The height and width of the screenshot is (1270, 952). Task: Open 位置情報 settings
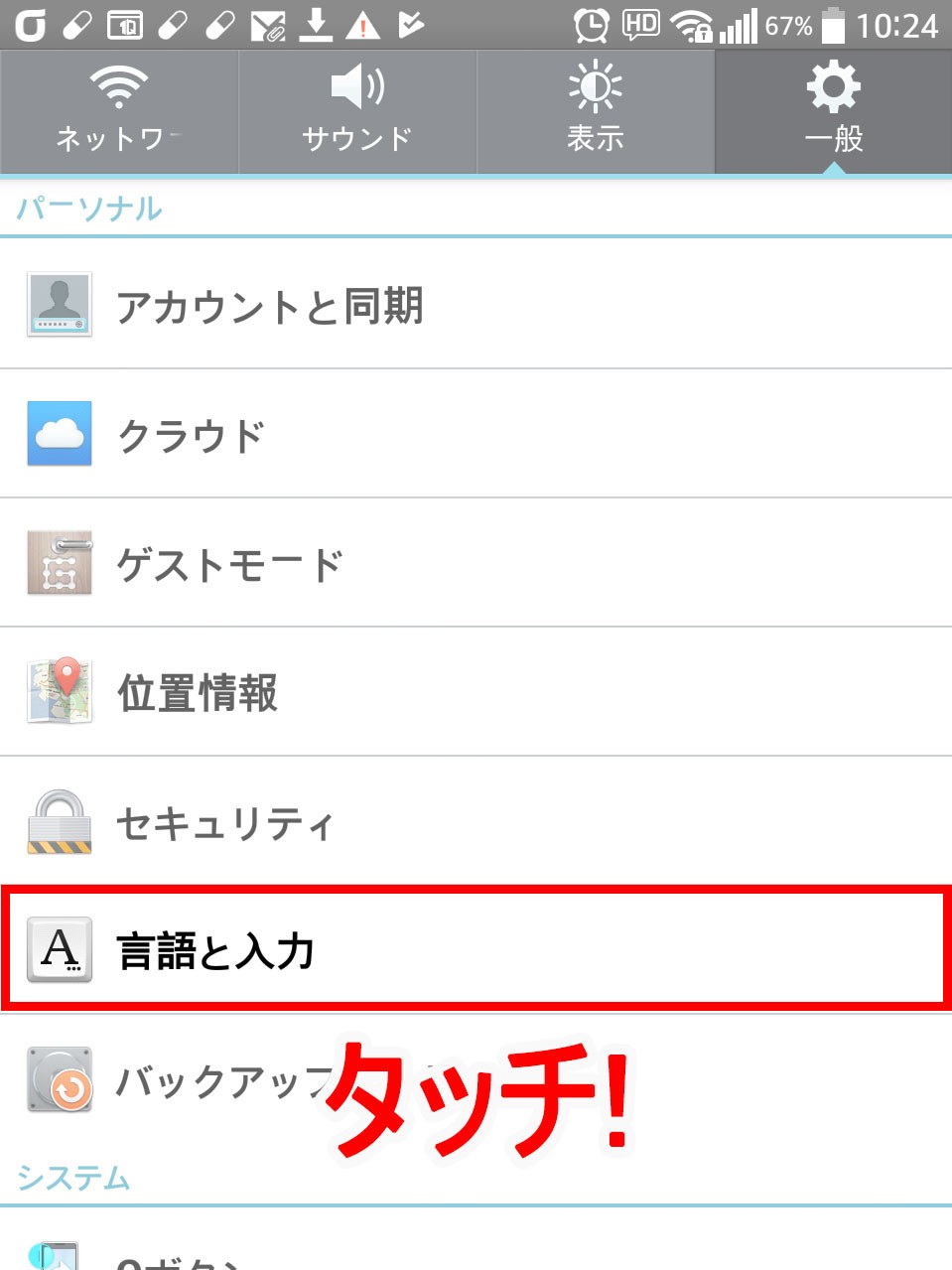[x=476, y=692]
